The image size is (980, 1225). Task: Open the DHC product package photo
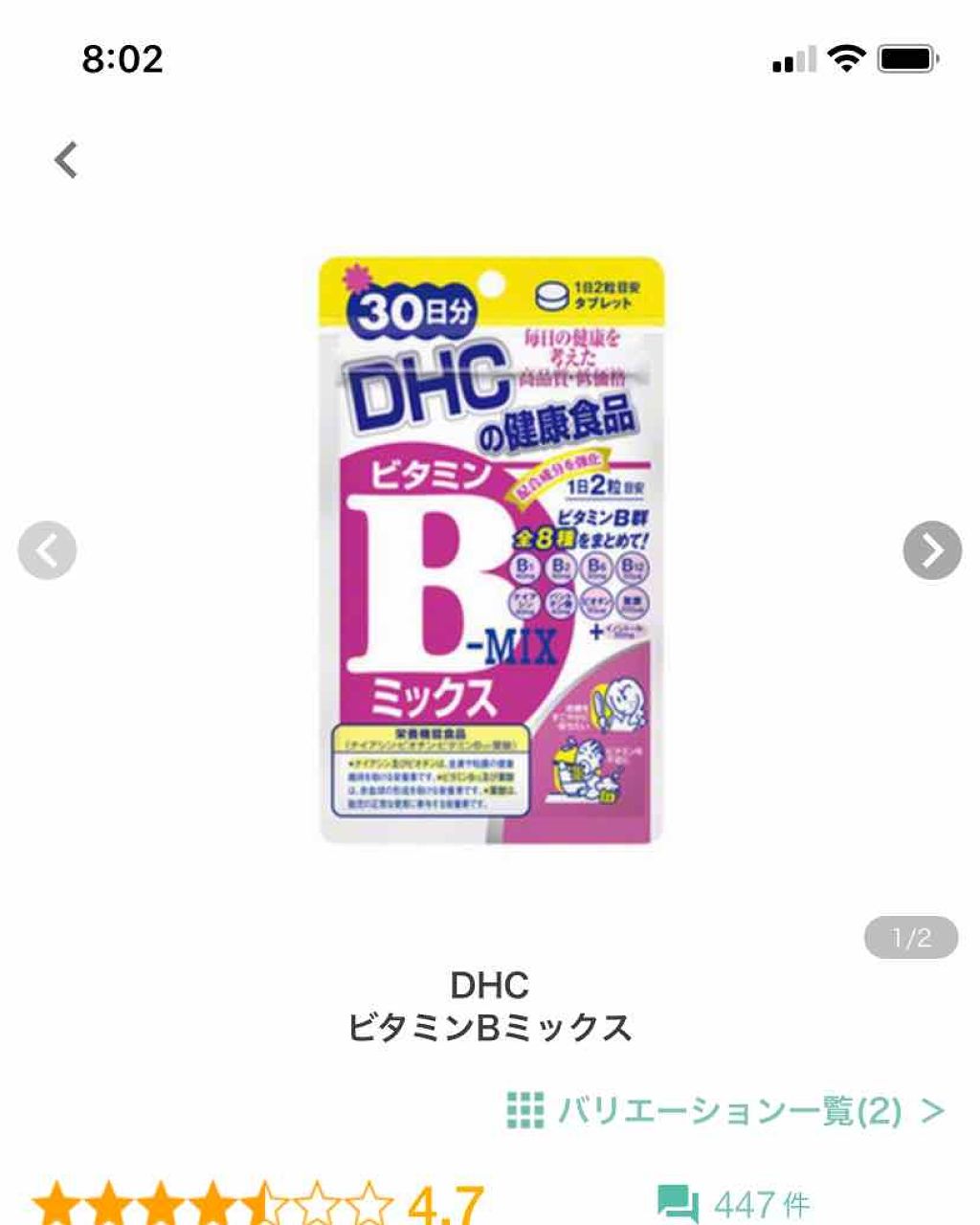(x=490, y=546)
